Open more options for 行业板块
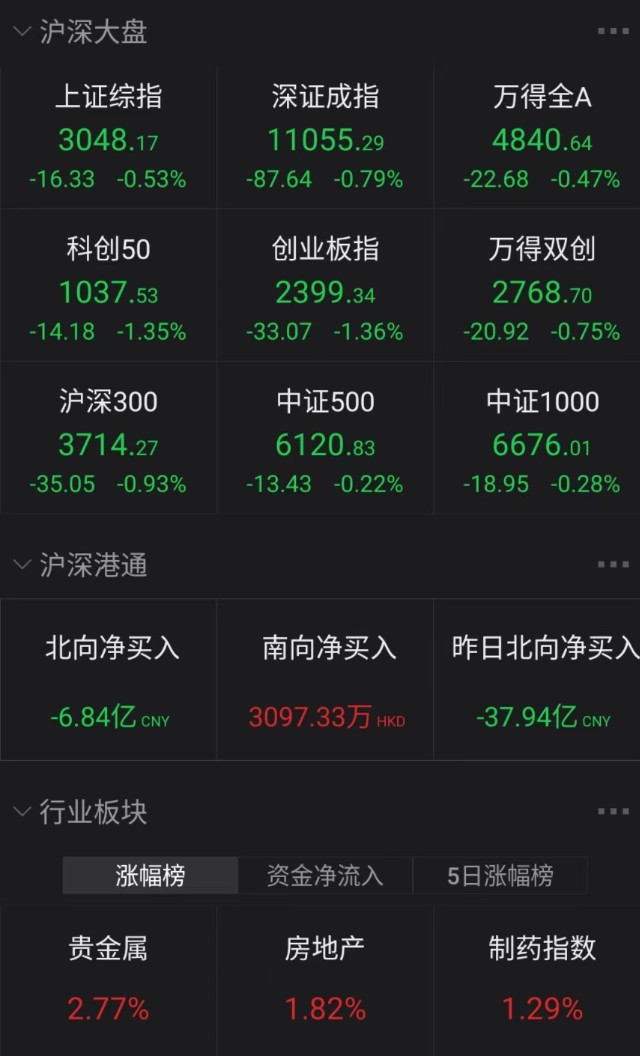640x1056 pixels. (612, 812)
